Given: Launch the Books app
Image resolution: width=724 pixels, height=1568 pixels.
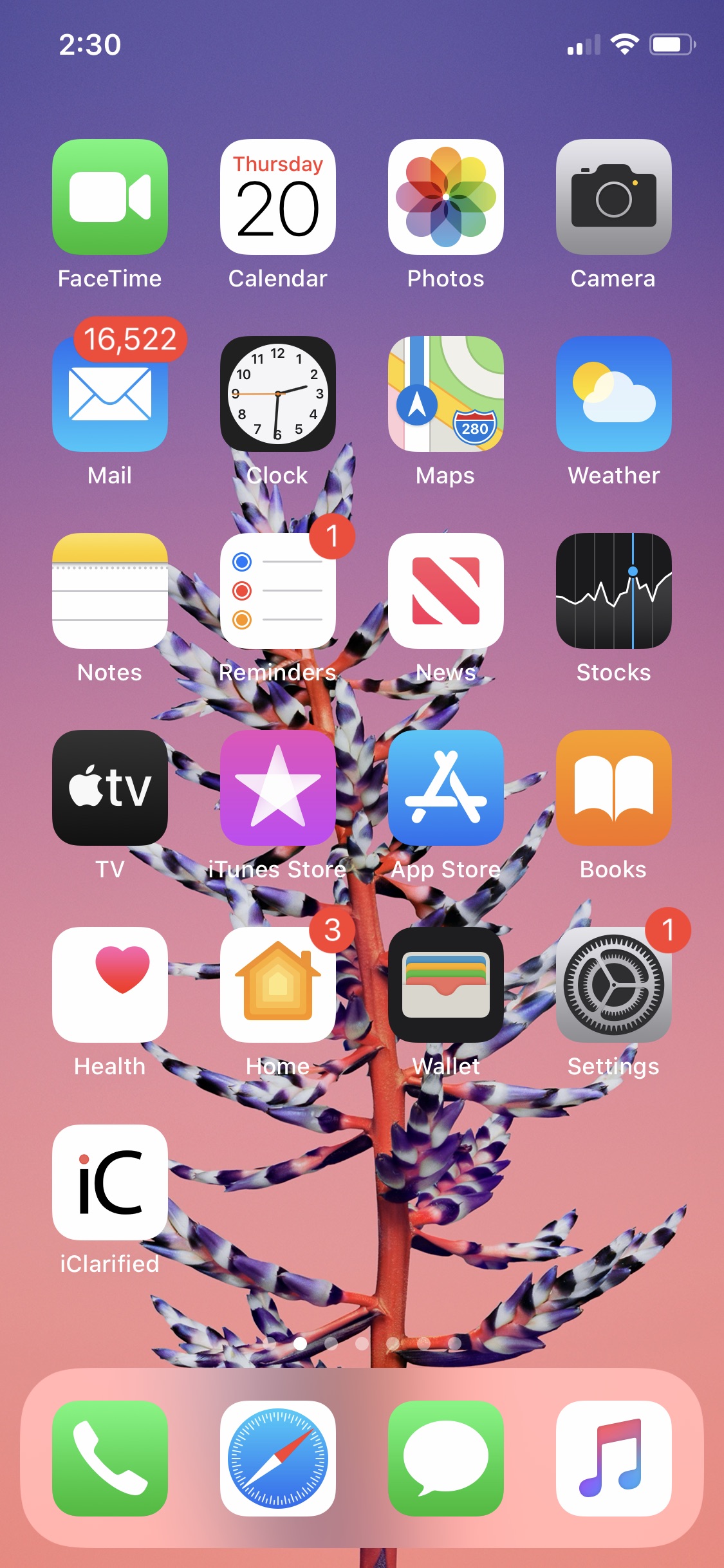Looking at the screenshot, I should pyautogui.click(x=614, y=788).
